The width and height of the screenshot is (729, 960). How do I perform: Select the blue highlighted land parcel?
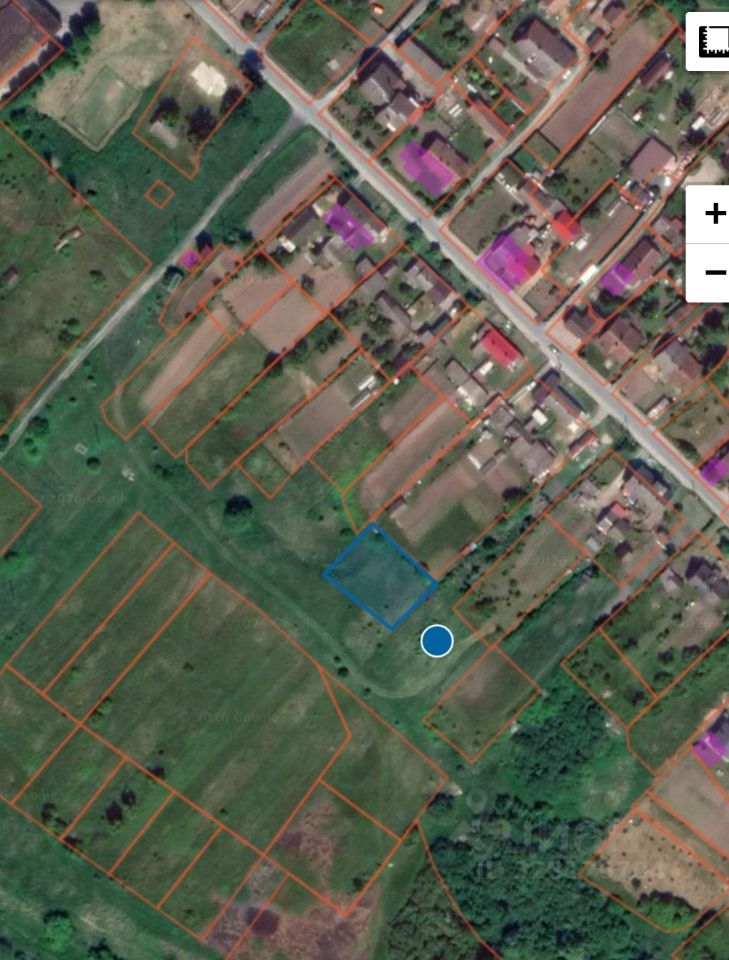coord(381,577)
